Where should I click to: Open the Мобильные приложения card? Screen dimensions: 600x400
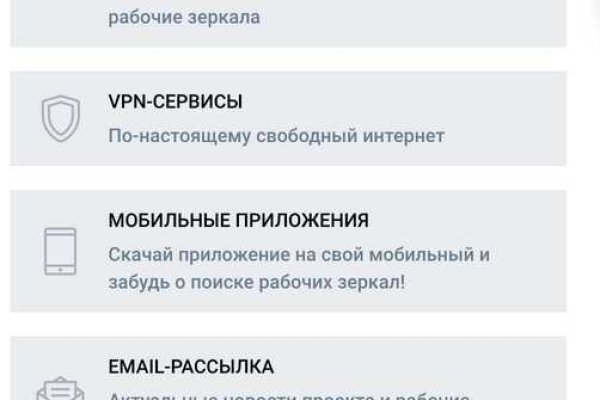coord(288,249)
